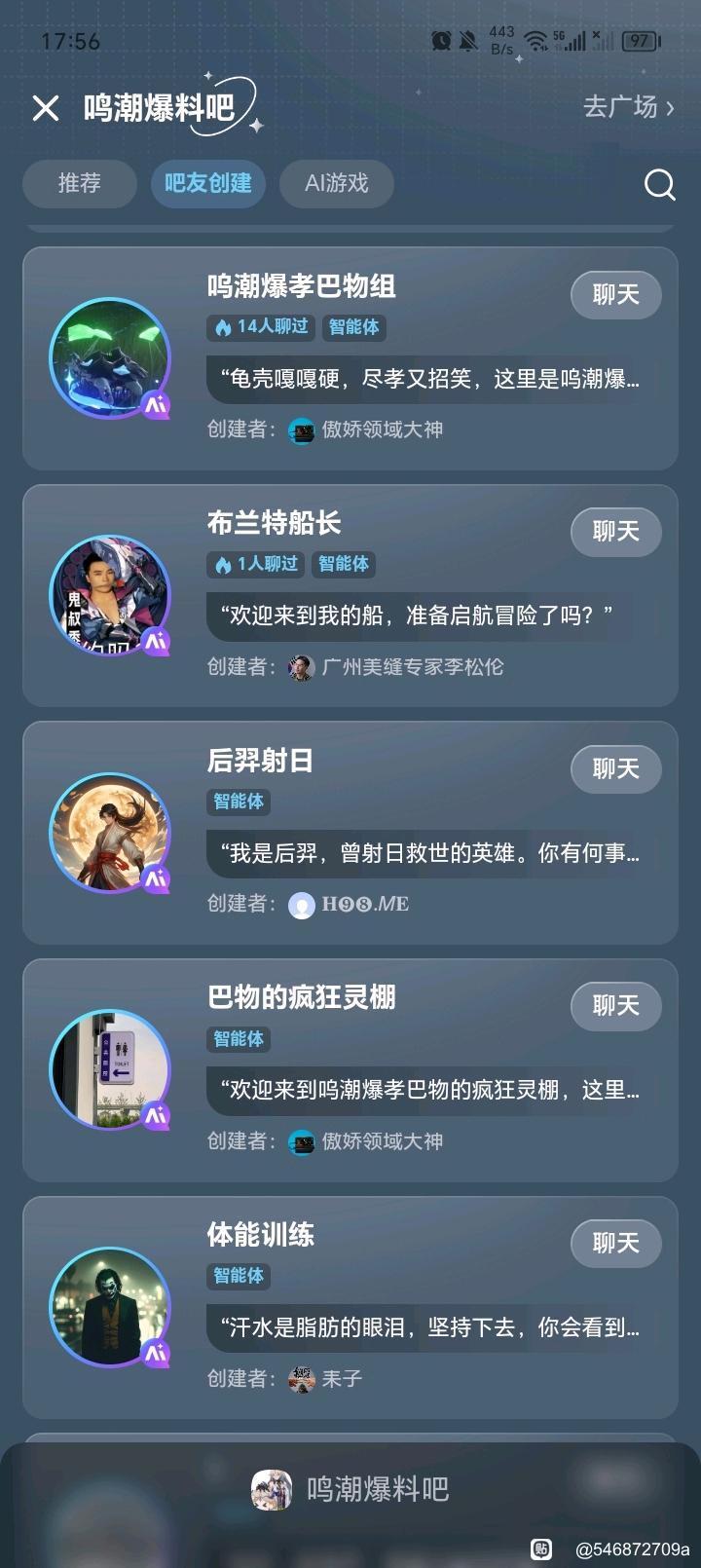This screenshot has height=1568, width=701.
Task: Chat with the 后羿射日 agent
Action: point(615,769)
